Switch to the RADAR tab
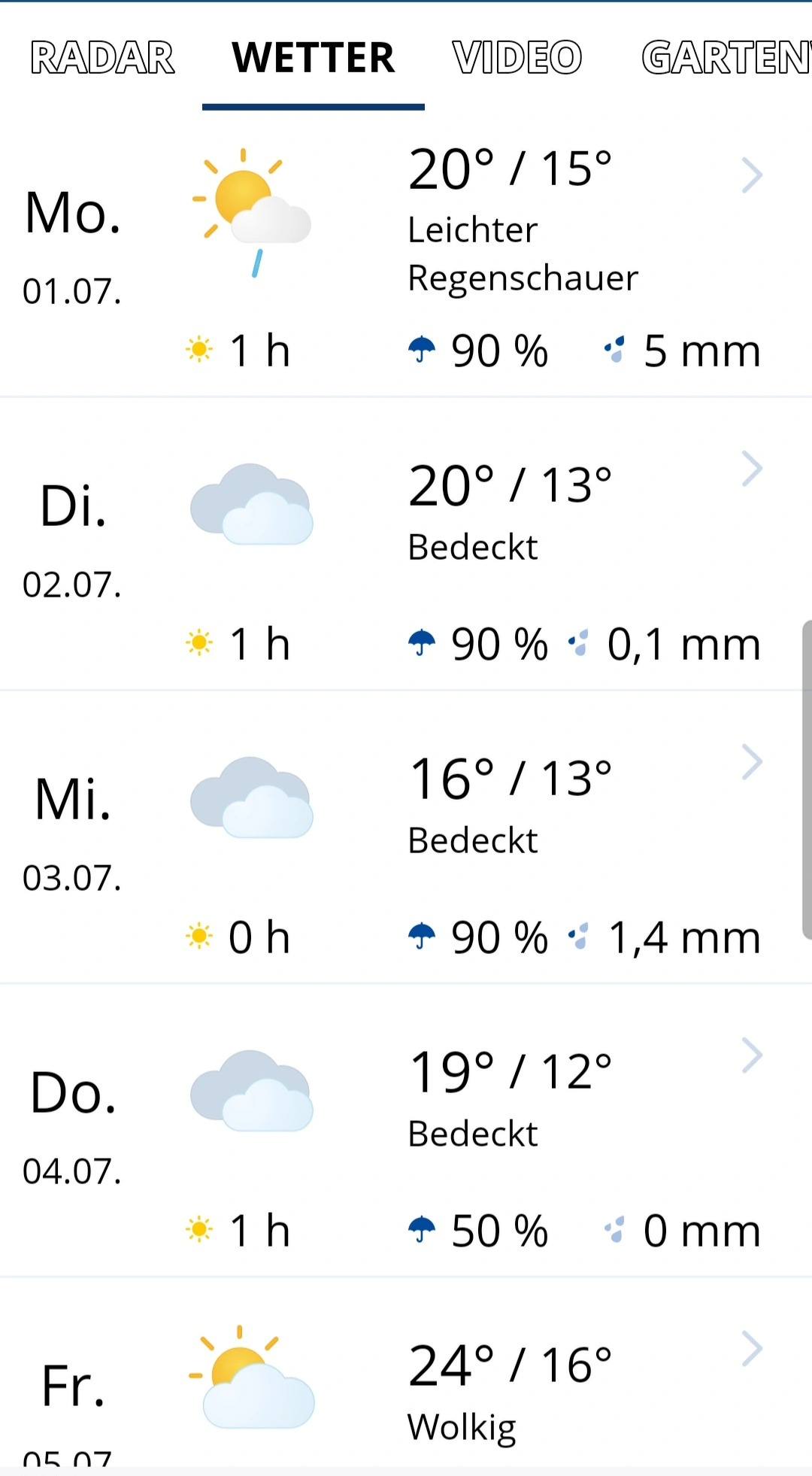Image resolution: width=812 pixels, height=1476 pixels. pos(102,58)
